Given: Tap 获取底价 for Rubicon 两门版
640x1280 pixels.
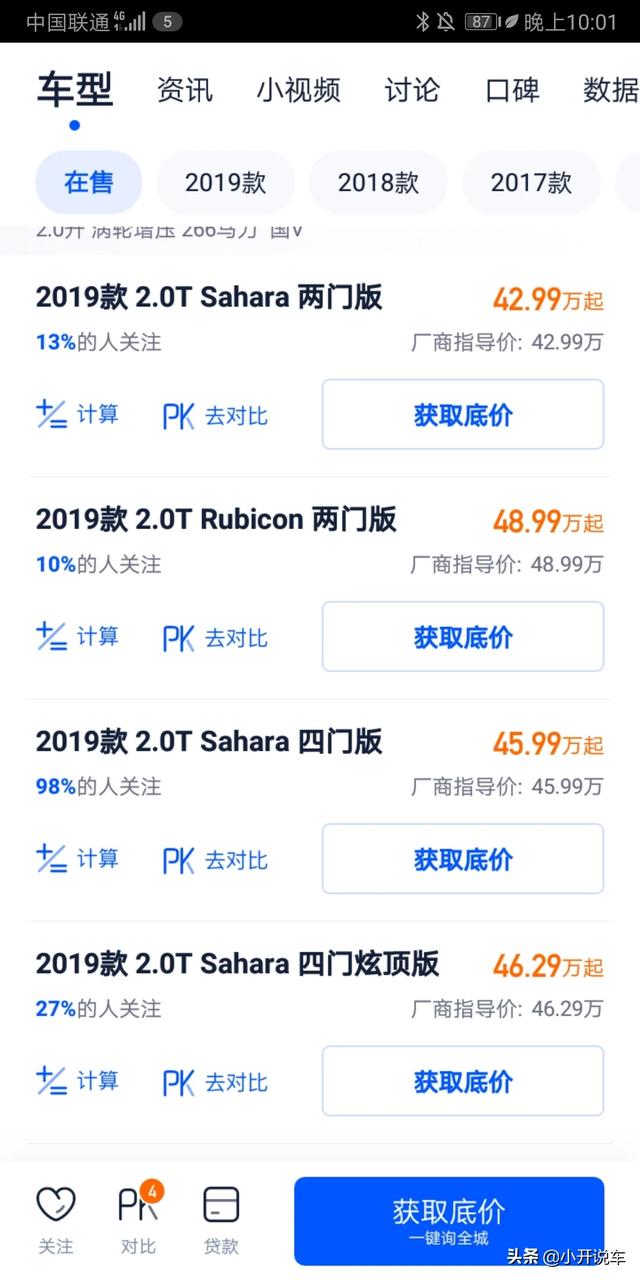Looking at the screenshot, I should point(463,636).
